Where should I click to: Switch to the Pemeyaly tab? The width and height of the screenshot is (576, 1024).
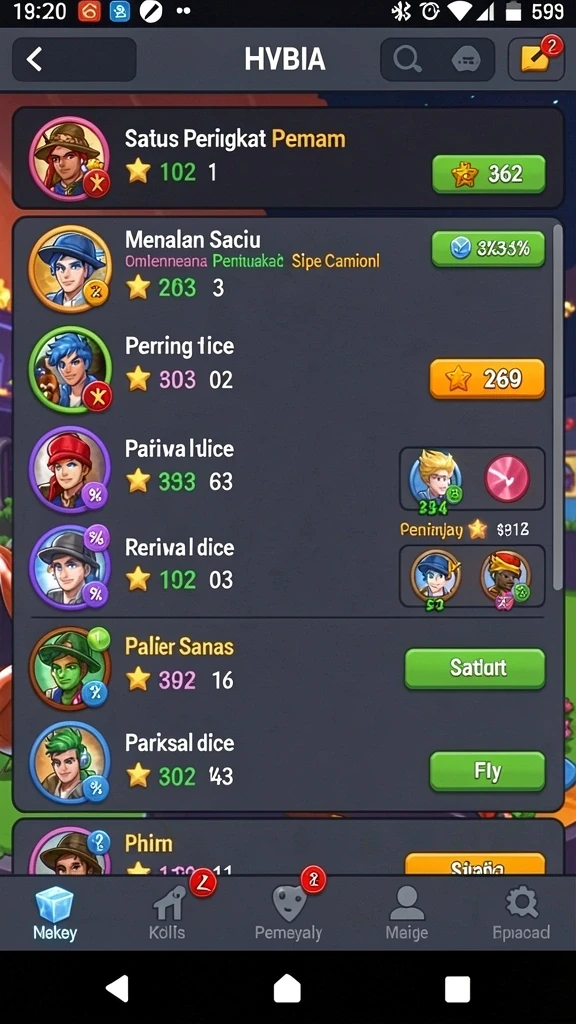point(288,913)
